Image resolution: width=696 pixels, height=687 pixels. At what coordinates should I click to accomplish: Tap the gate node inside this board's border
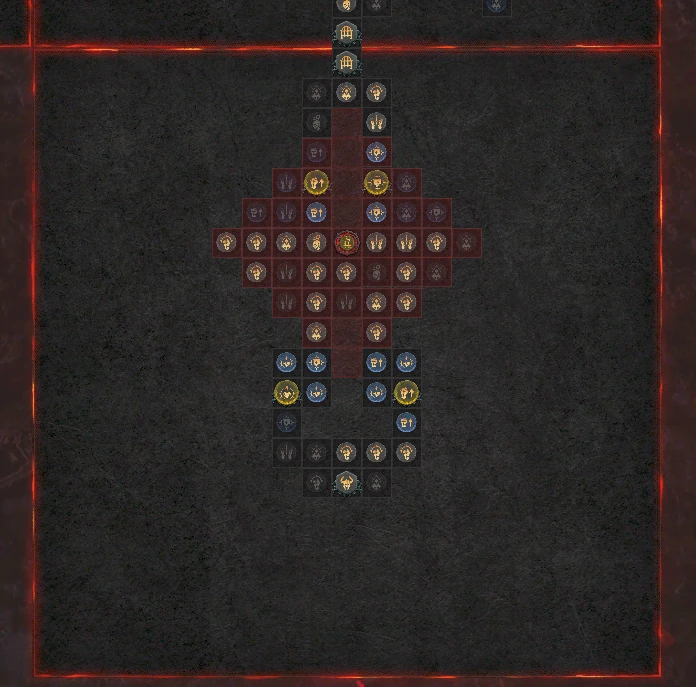[346, 64]
